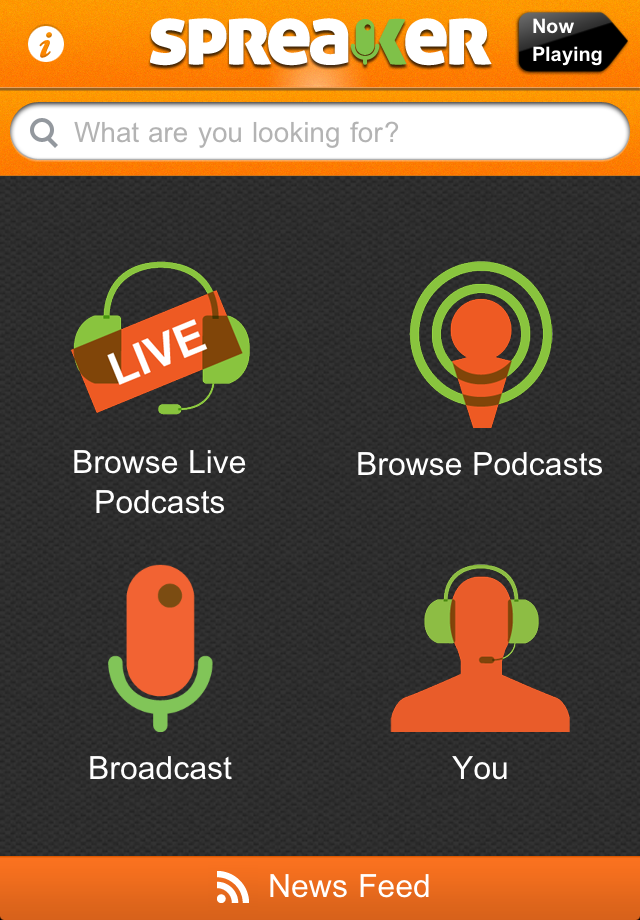Start a Broadcast
This screenshot has width=640, height=920.
pyautogui.click(x=160, y=670)
